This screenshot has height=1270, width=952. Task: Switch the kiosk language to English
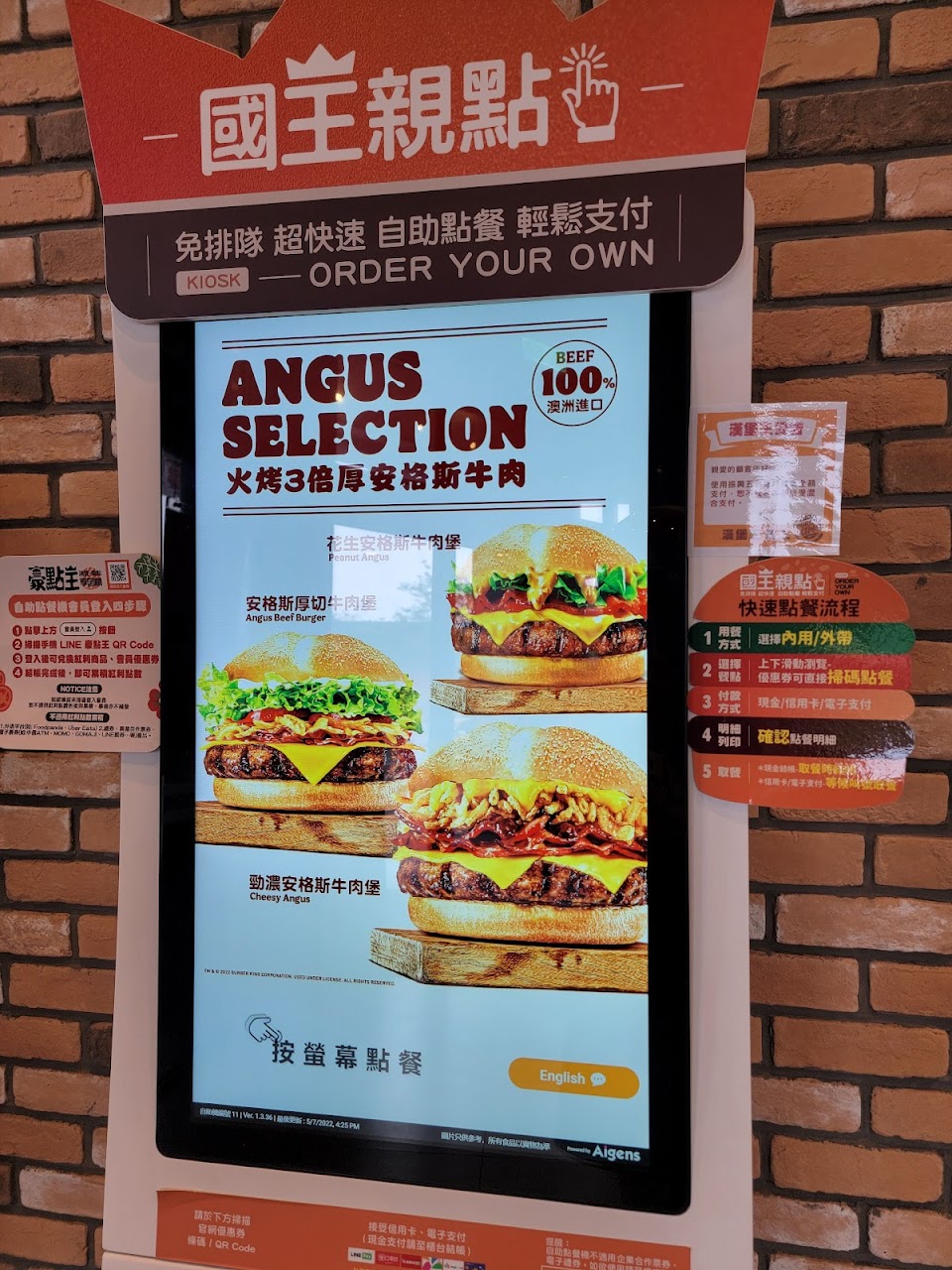pos(573,1078)
